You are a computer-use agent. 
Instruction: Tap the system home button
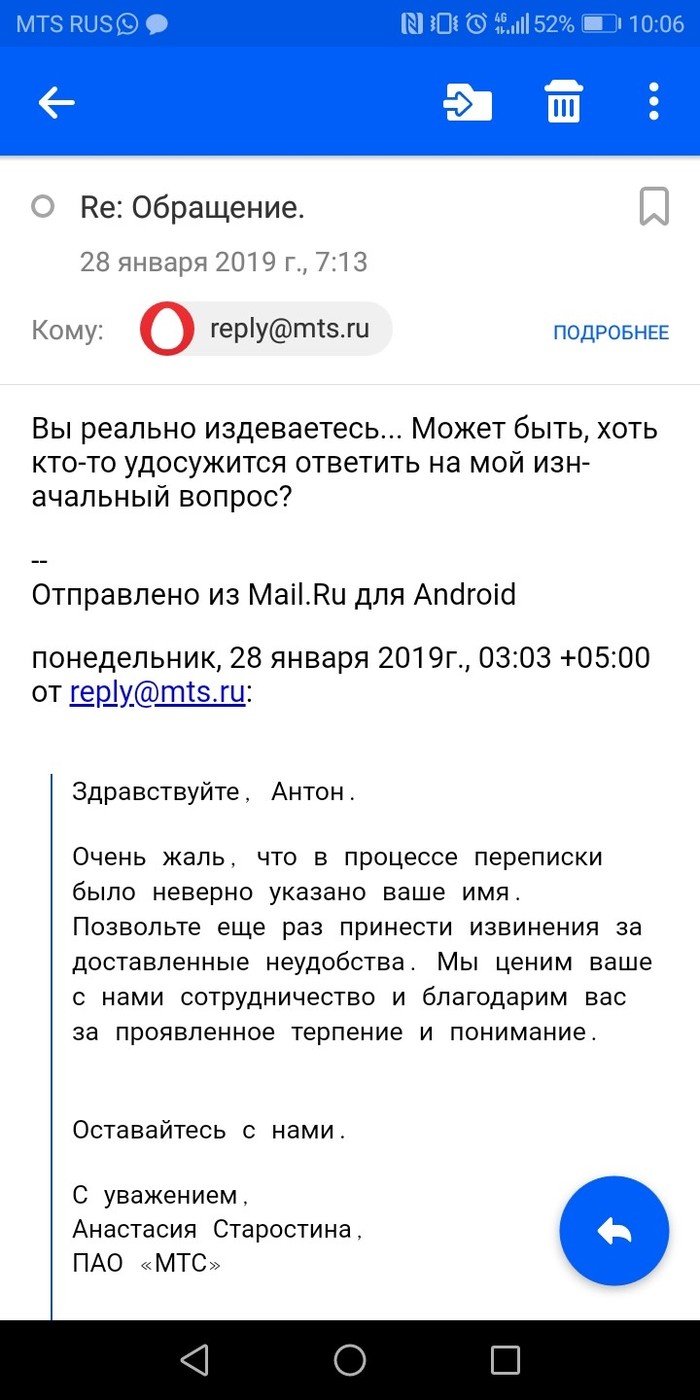350,1360
